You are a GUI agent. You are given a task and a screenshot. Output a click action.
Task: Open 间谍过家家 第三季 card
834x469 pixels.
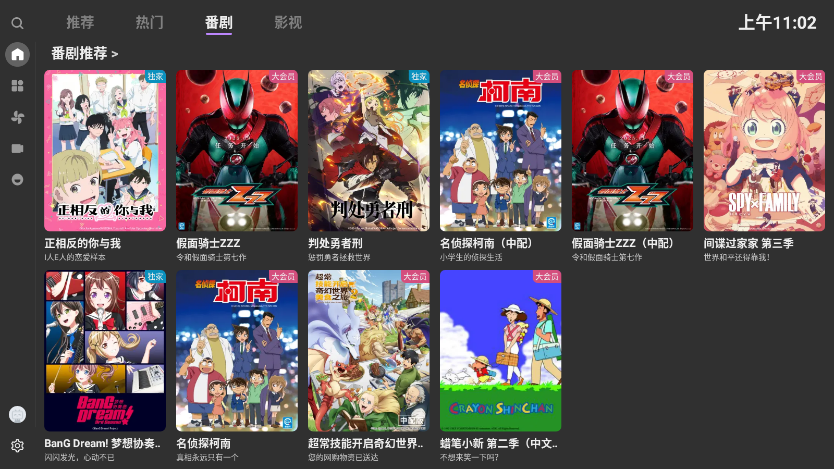(765, 150)
